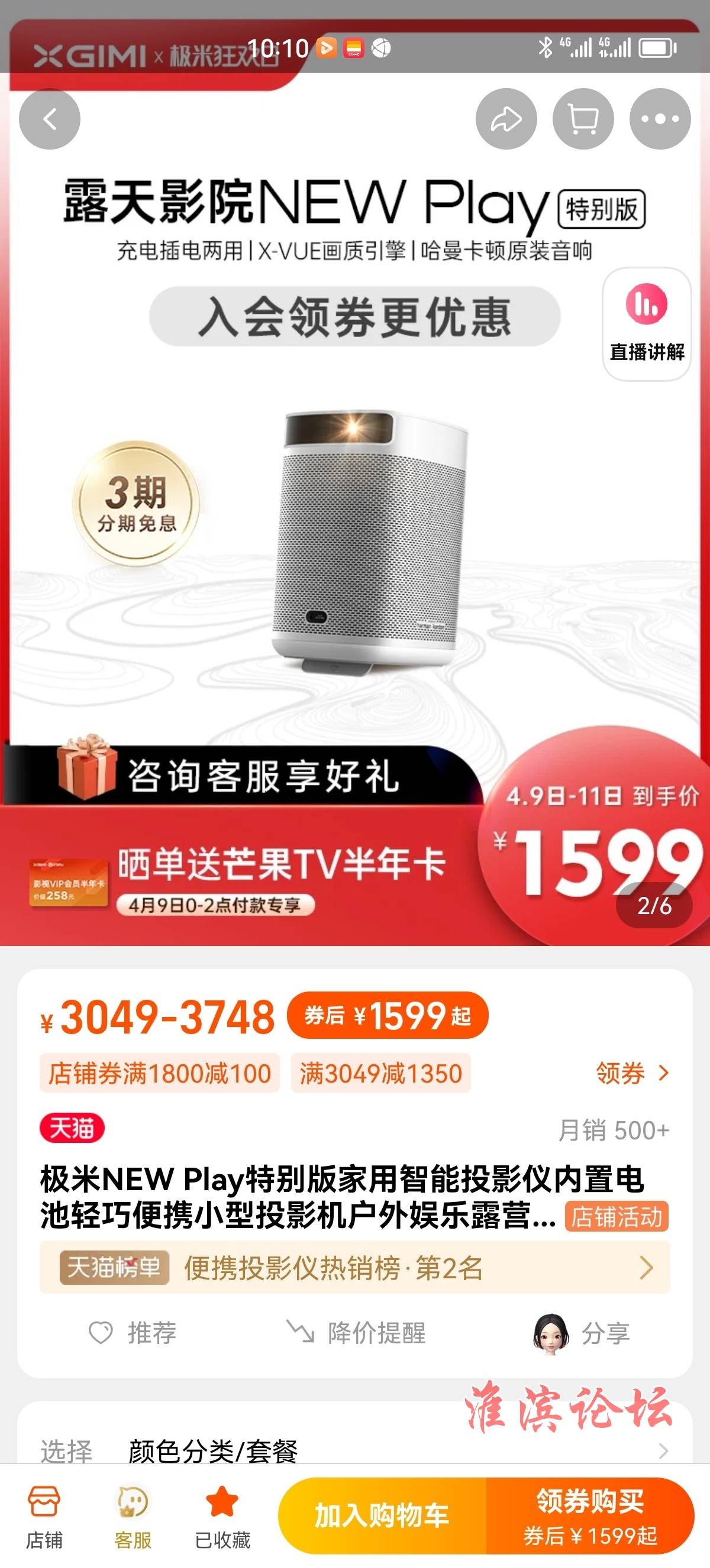The height and width of the screenshot is (1568, 710).
Task: Add item with 加入购物车
Action: click(382, 1515)
